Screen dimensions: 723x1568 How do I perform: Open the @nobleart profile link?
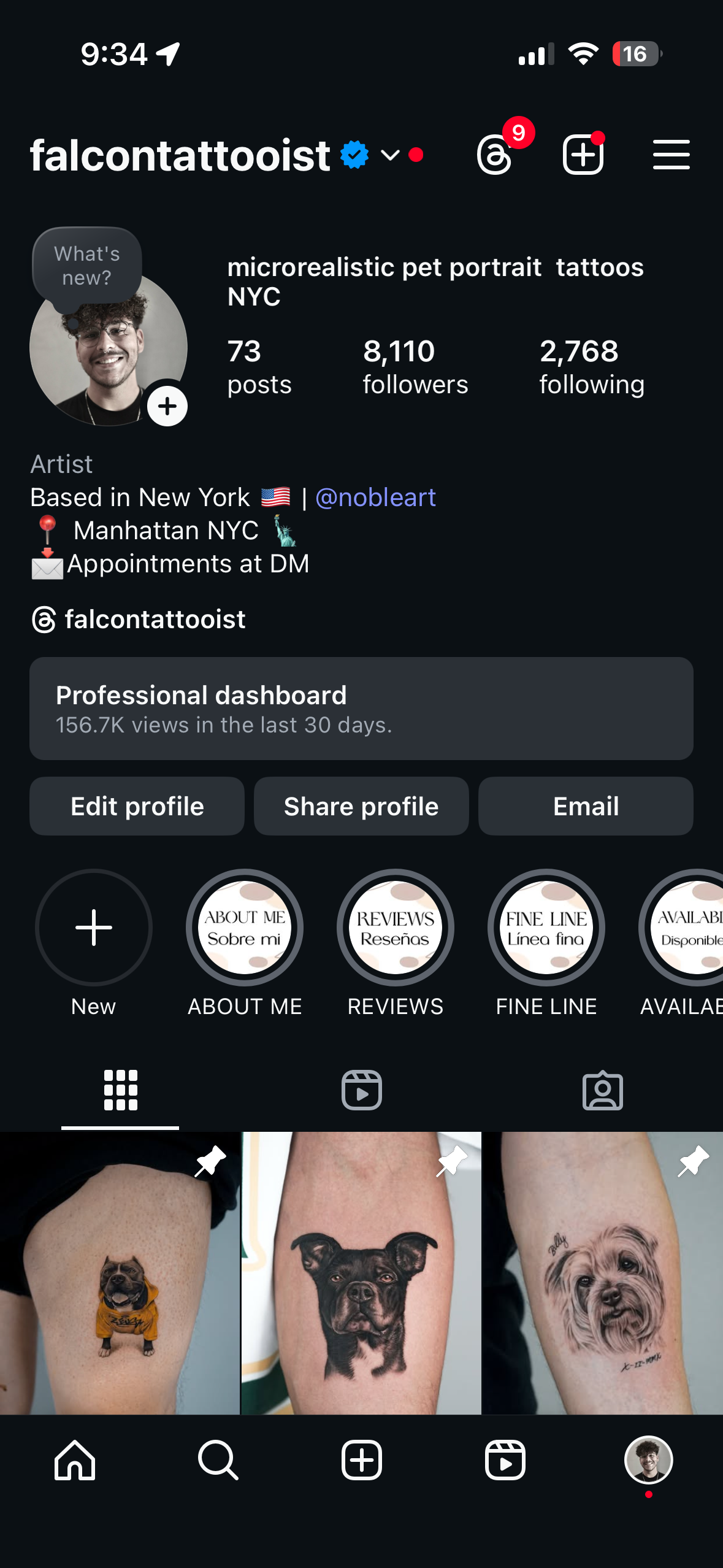click(375, 498)
